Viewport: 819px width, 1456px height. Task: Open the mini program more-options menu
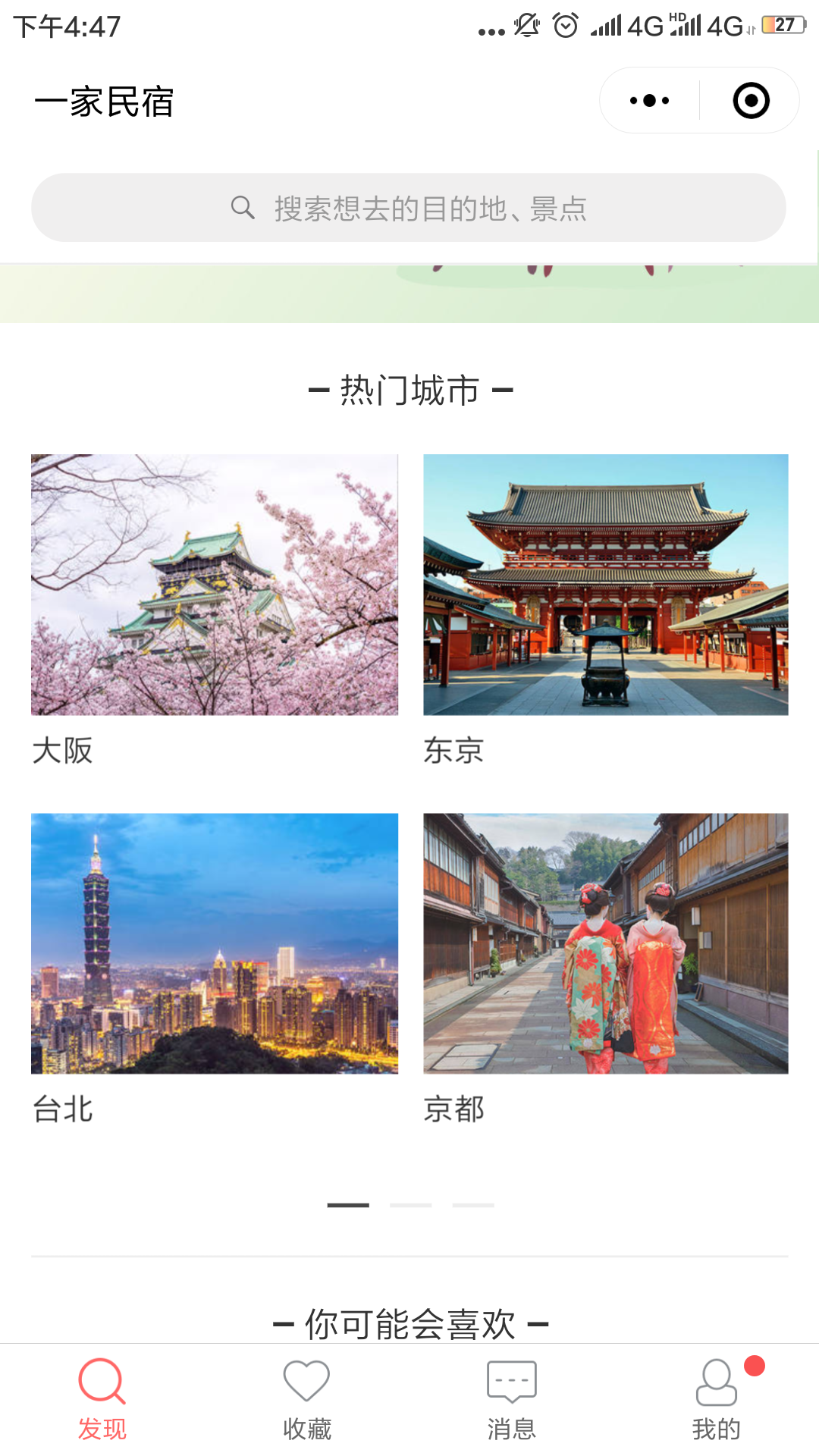click(x=650, y=101)
